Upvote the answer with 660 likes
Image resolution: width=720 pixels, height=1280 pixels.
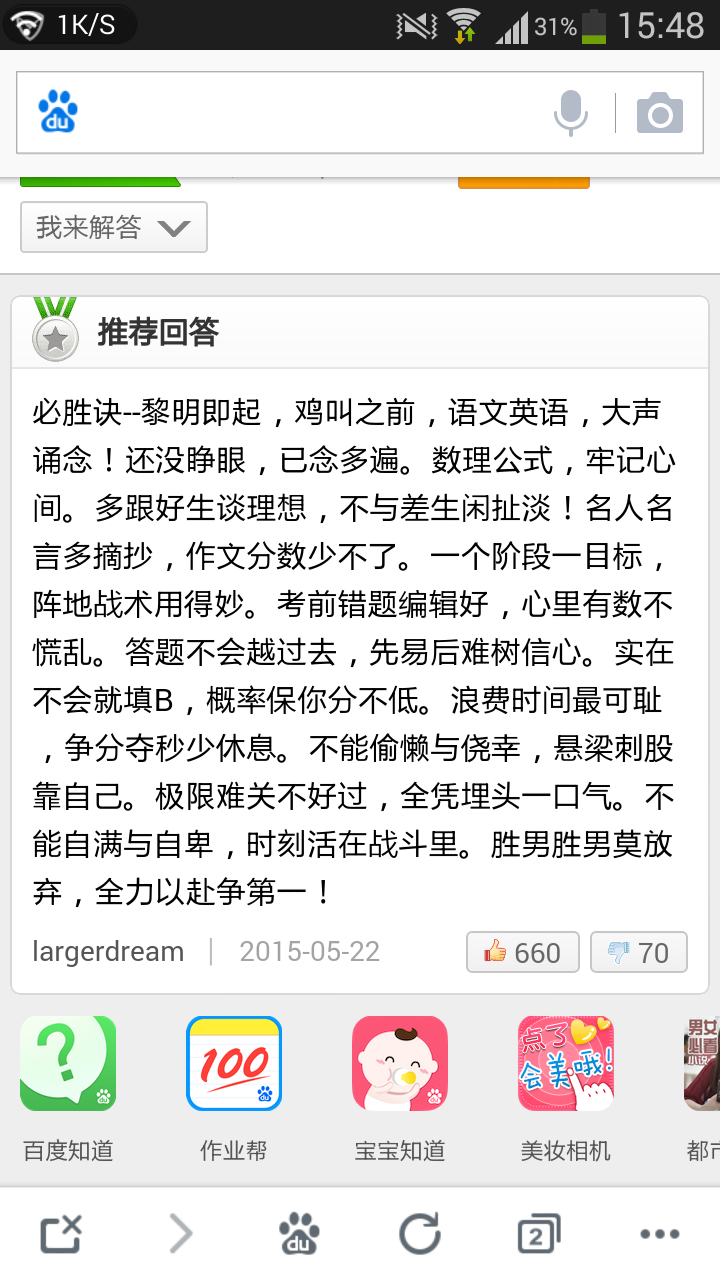click(522, 952)
